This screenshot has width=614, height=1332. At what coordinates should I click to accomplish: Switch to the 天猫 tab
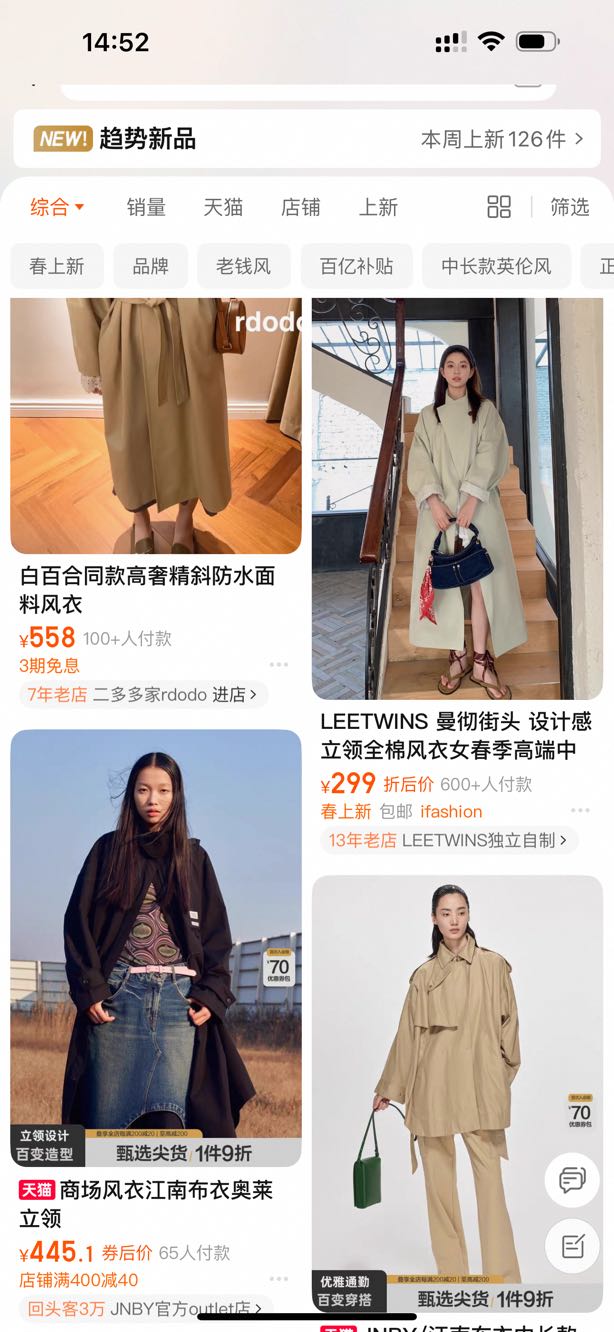223,207
